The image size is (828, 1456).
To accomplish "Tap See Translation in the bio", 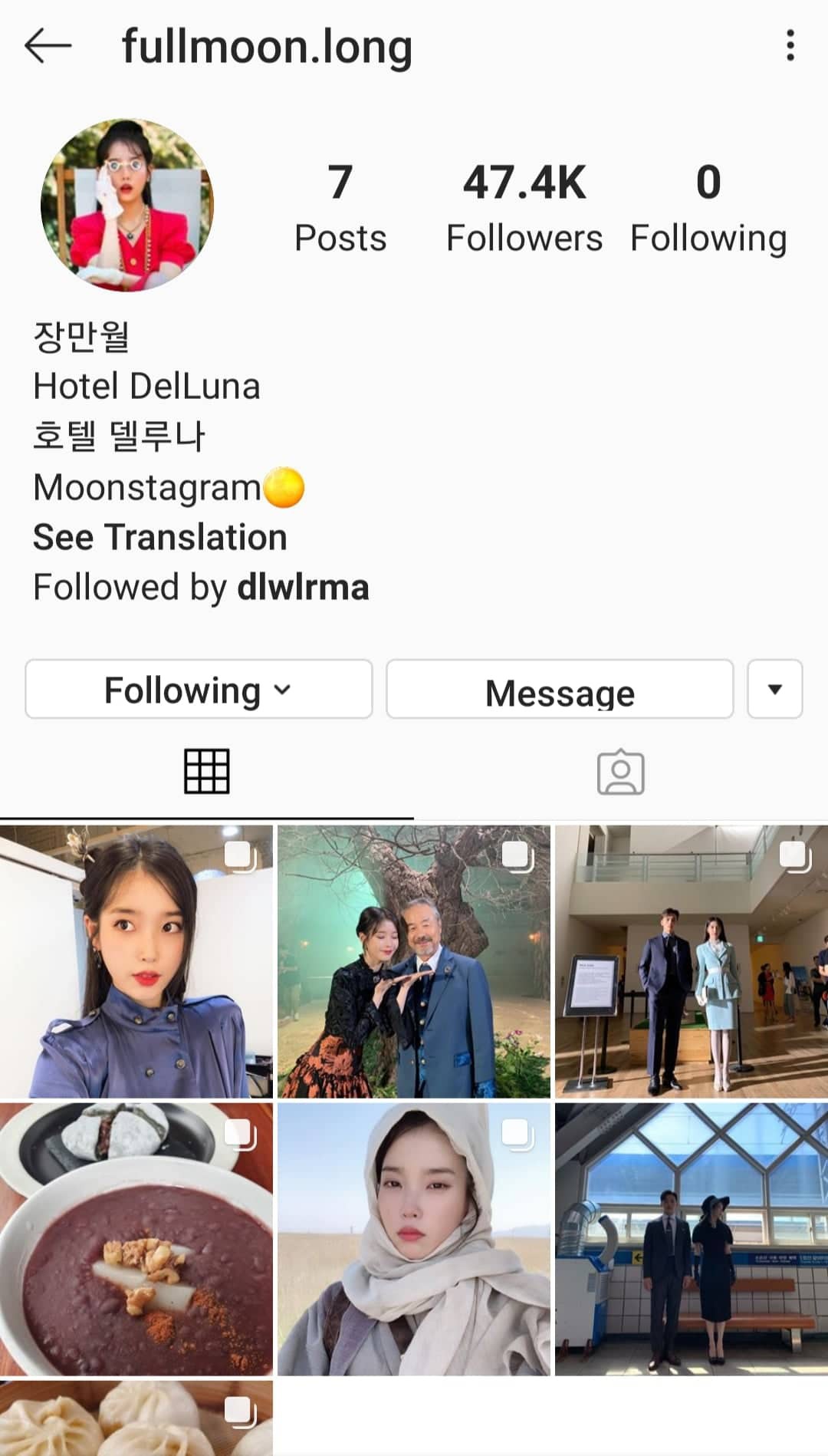I will tap(160, 537).
